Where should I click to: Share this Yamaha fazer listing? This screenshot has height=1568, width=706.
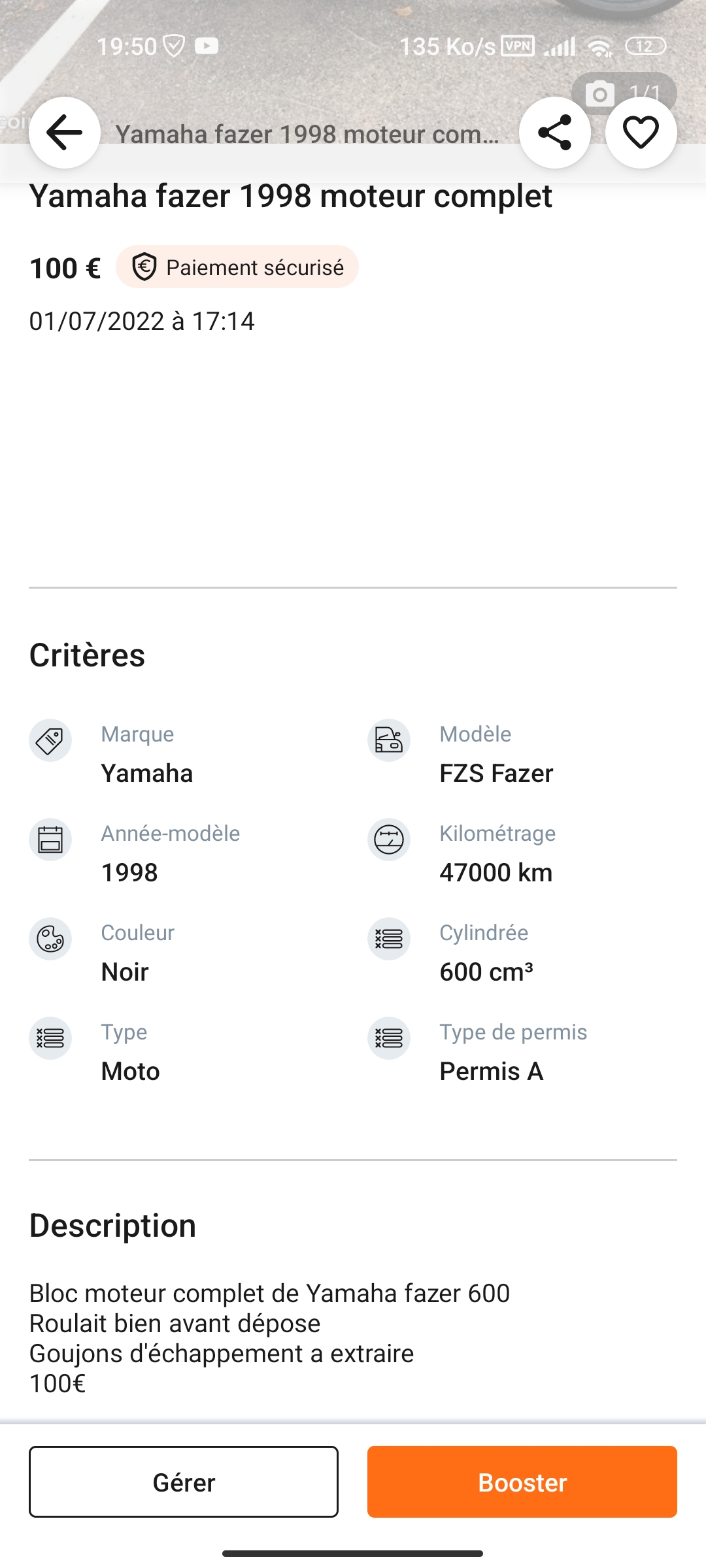555,133
